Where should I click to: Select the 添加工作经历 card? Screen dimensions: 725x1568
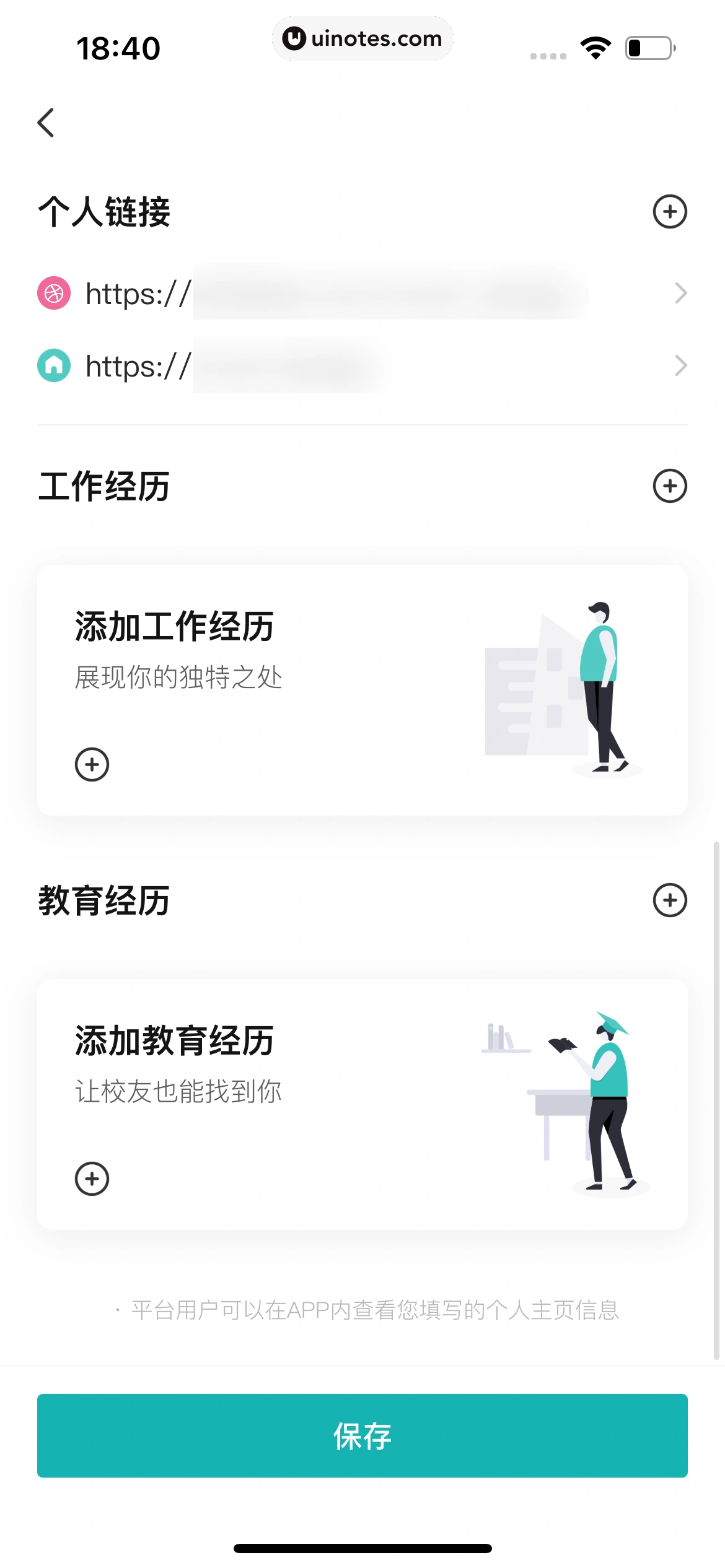tap(362, 694)
